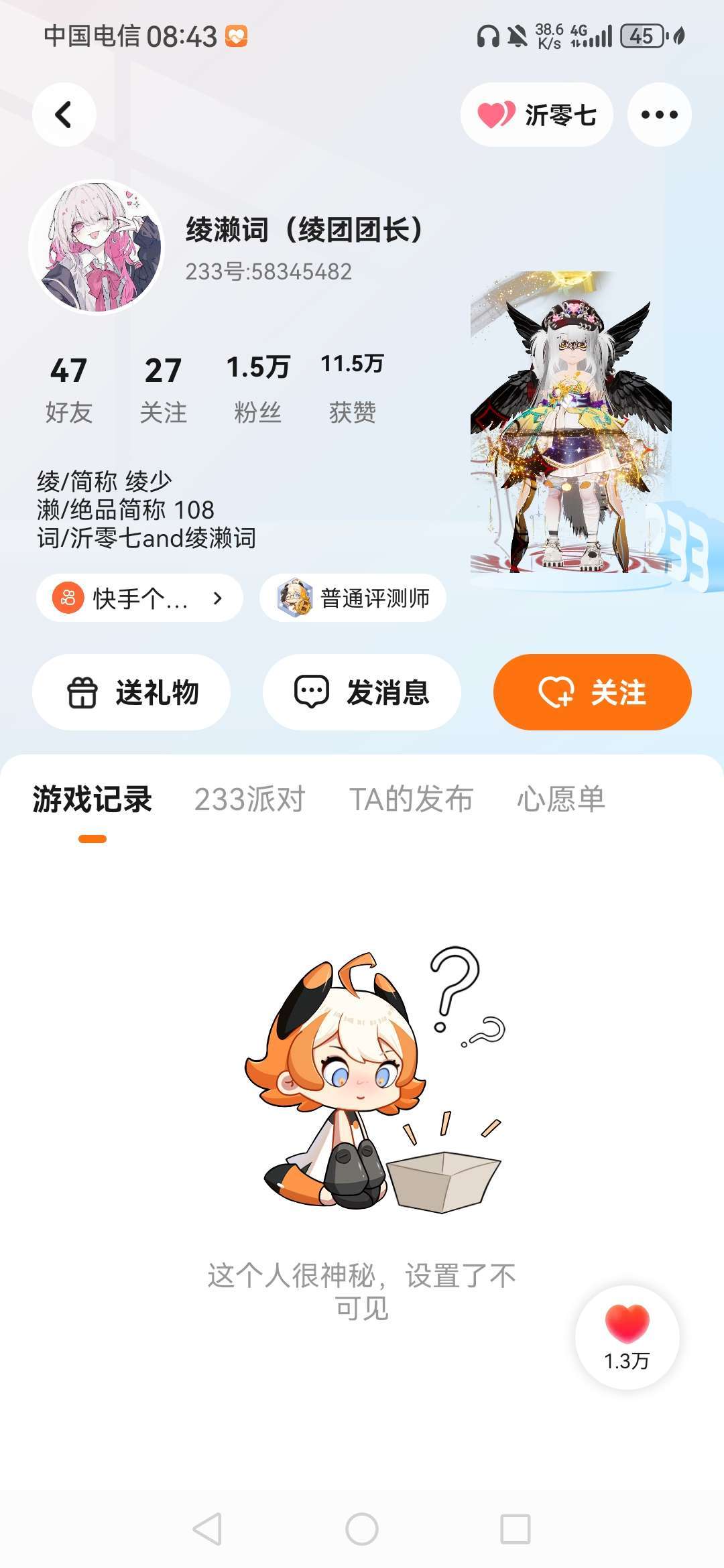Open the 沂零七 couple chip
Viewport: 724px width, 1568px height.
tap(537, 115)
